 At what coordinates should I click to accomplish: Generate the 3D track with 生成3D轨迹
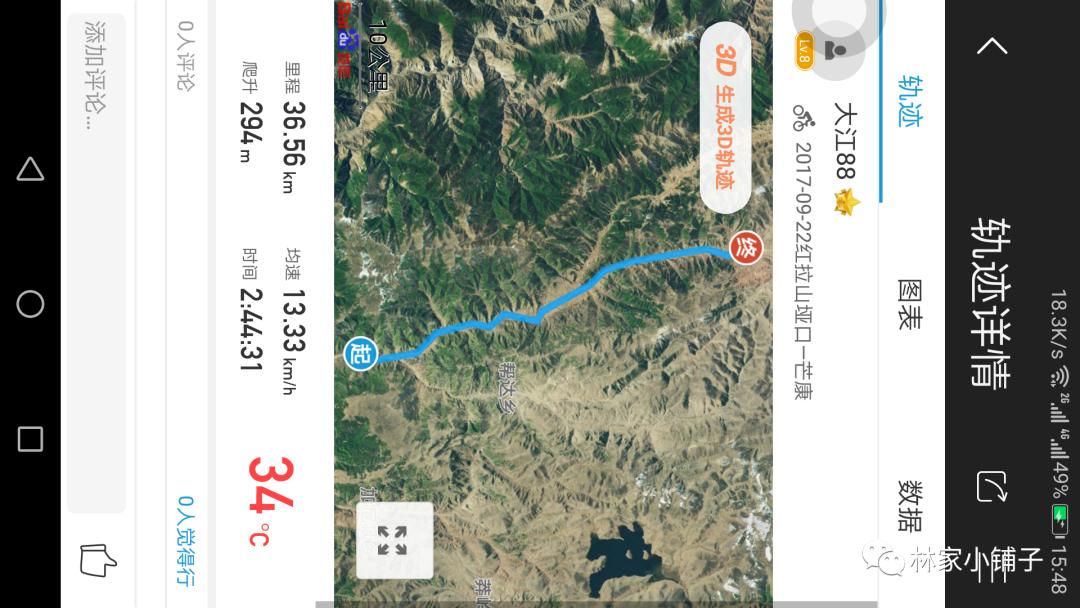click(726, 117)
